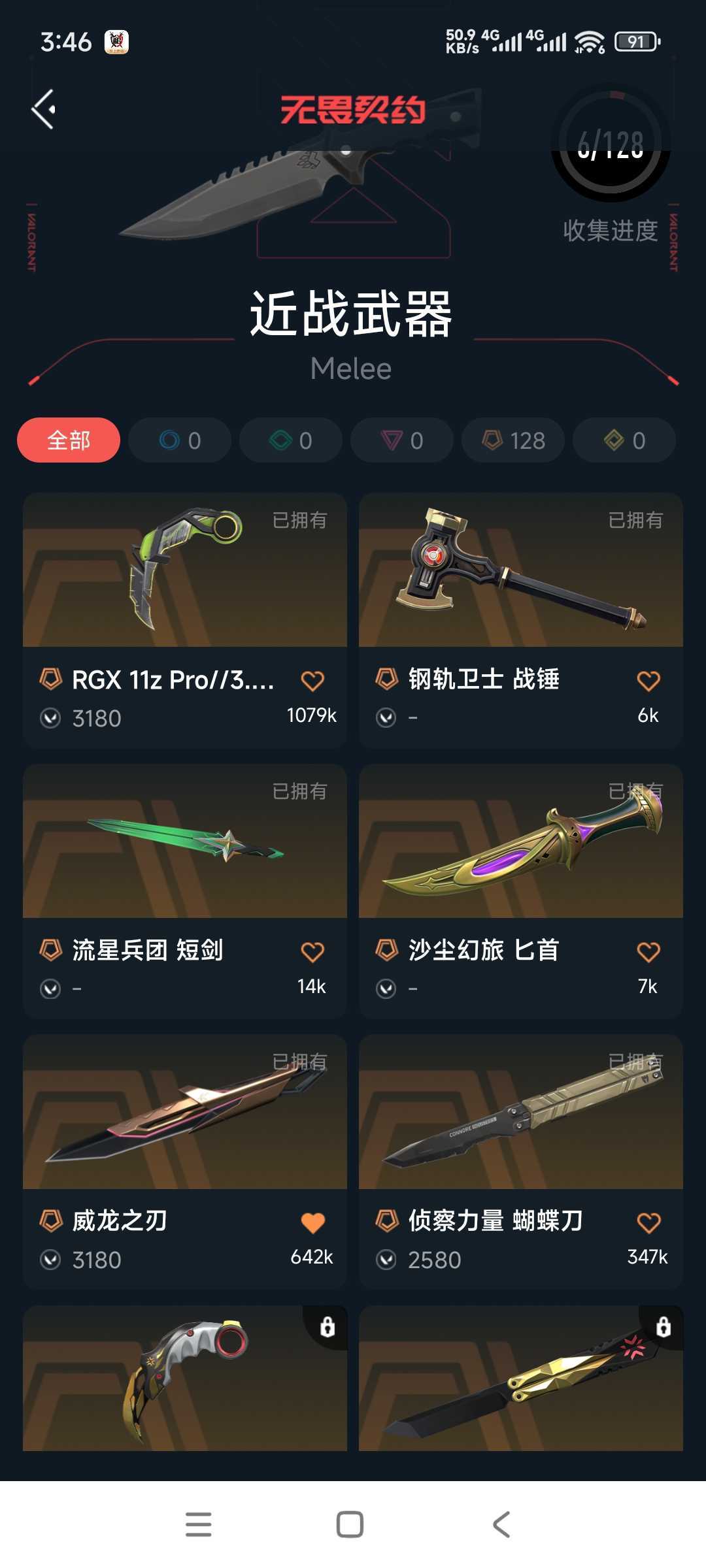Like the 侦察力量 蝴蝶刀 skin
This screenshot has height=1568, width=706.
(x=648, y=1222)
